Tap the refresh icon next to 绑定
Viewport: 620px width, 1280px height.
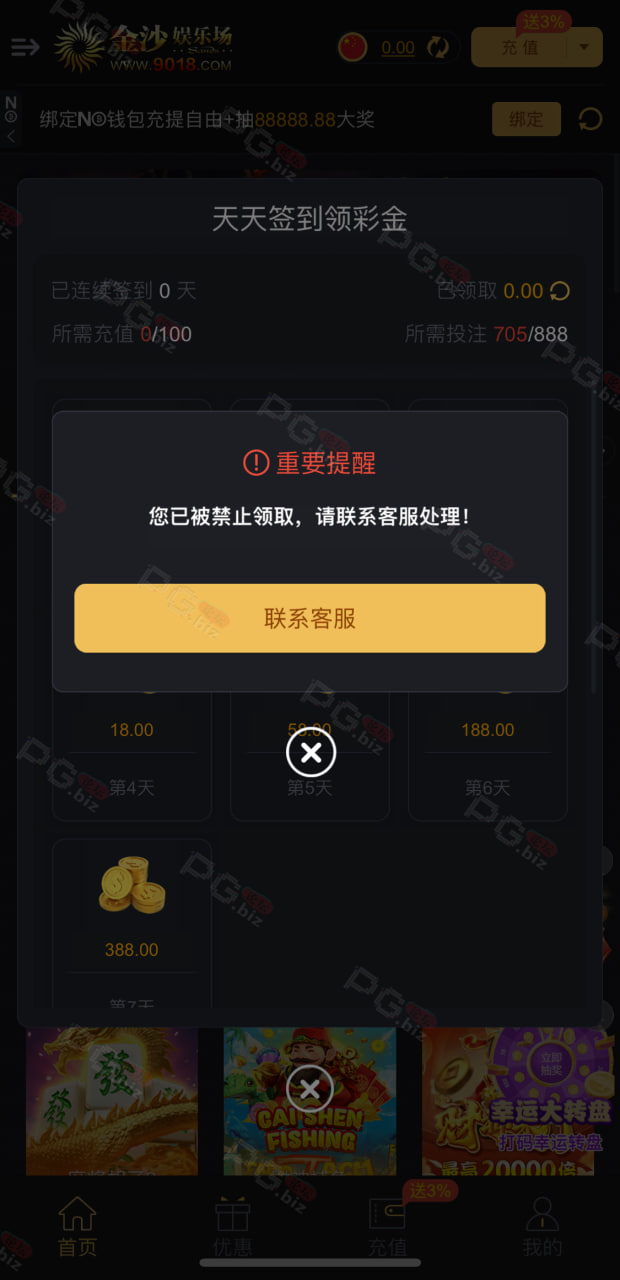tap(591, 119)
